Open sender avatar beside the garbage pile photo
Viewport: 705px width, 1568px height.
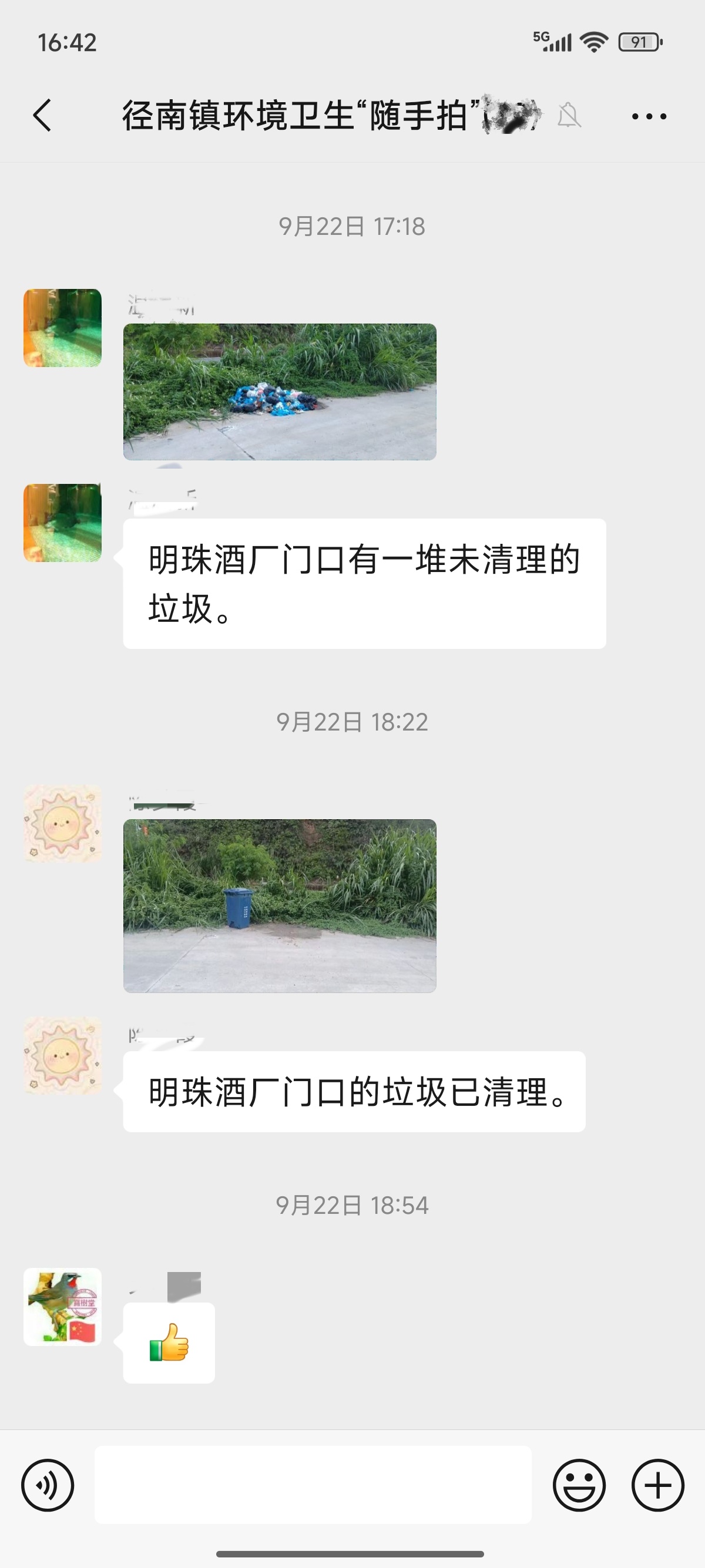tap(63, 328)
